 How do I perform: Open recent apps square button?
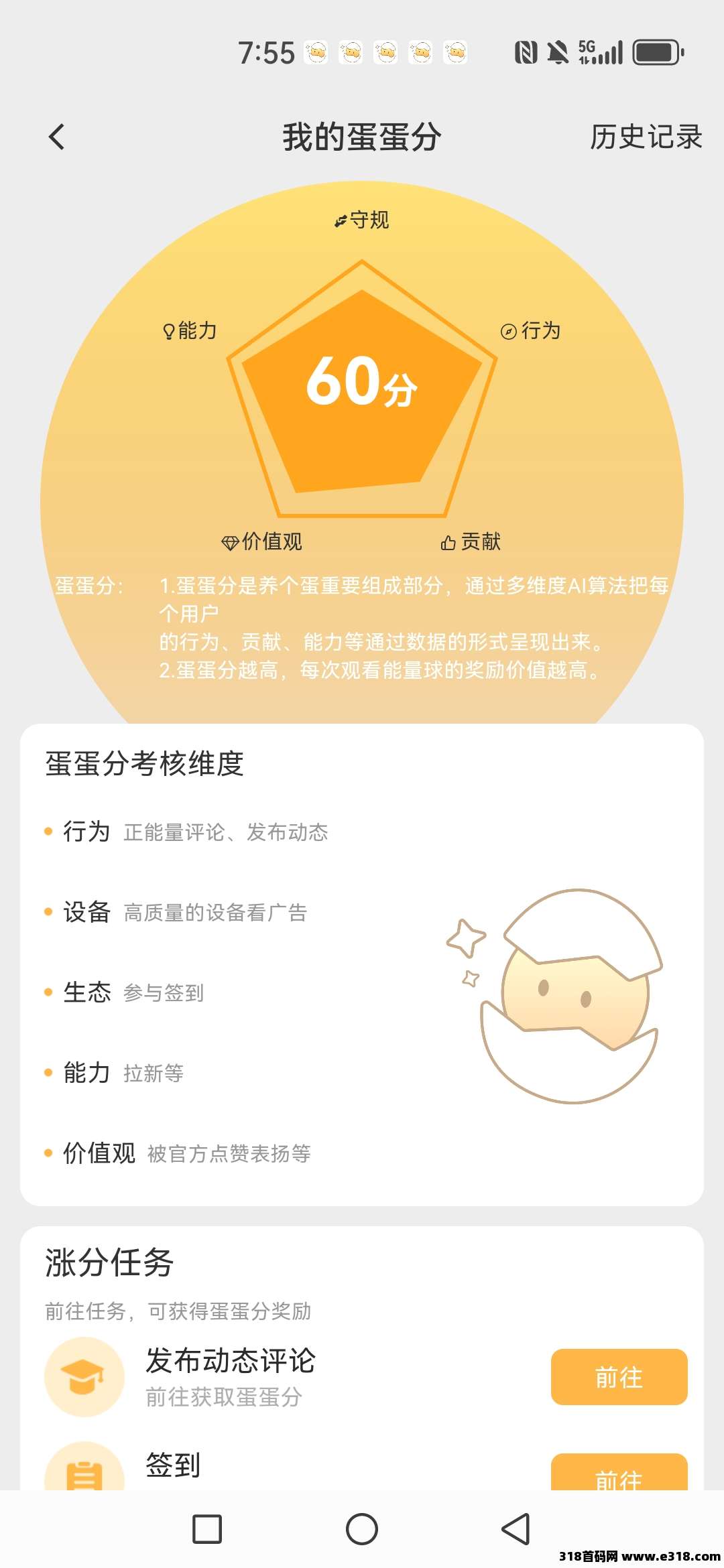click(x=207, y=1530)
